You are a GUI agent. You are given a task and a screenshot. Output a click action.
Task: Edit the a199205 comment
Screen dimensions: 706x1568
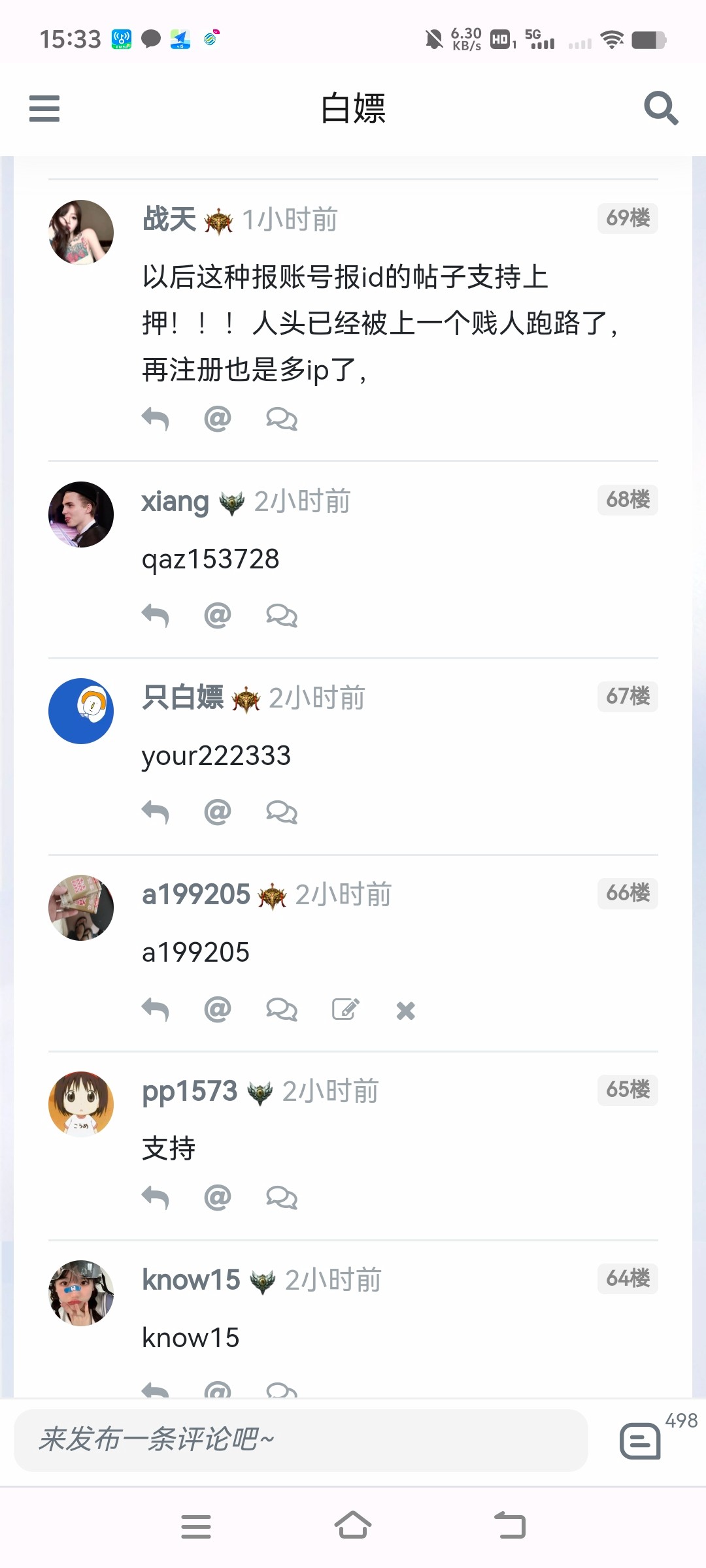(345, 1009)
